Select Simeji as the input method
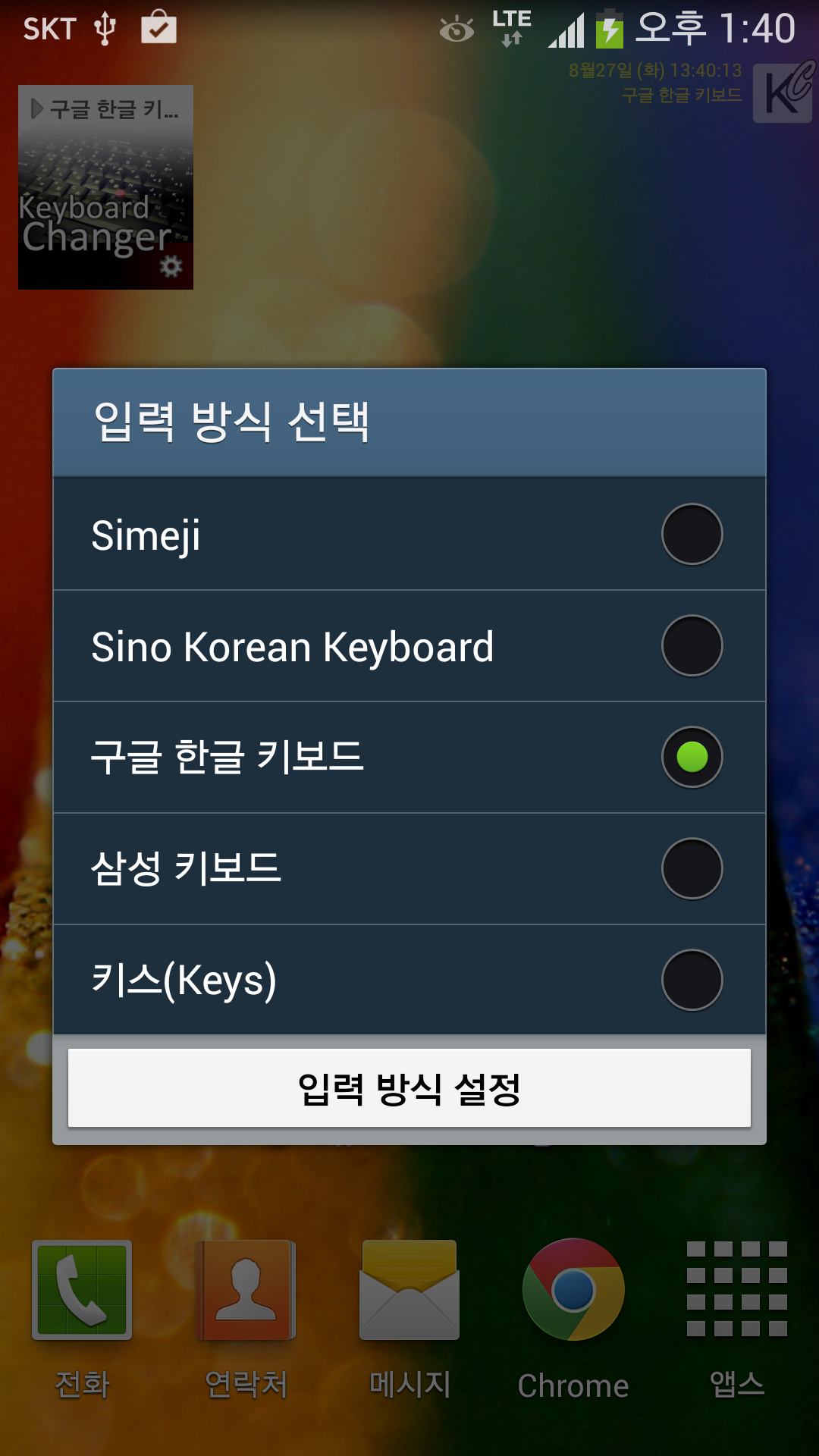This screenshot has width=819, height=1456. click(x=409, y=534)
